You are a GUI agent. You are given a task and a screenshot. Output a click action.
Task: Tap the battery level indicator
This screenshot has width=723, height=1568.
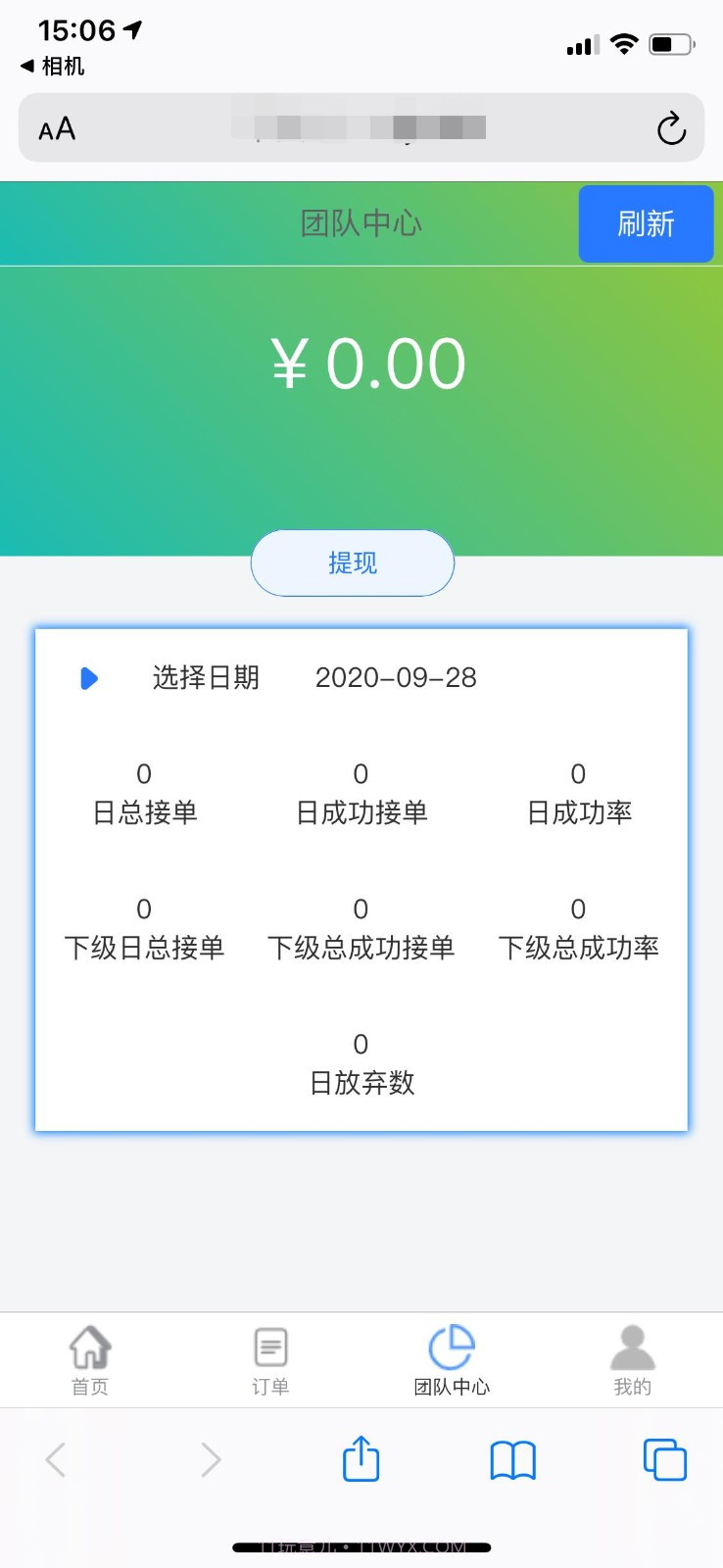(x=670, y=43)
